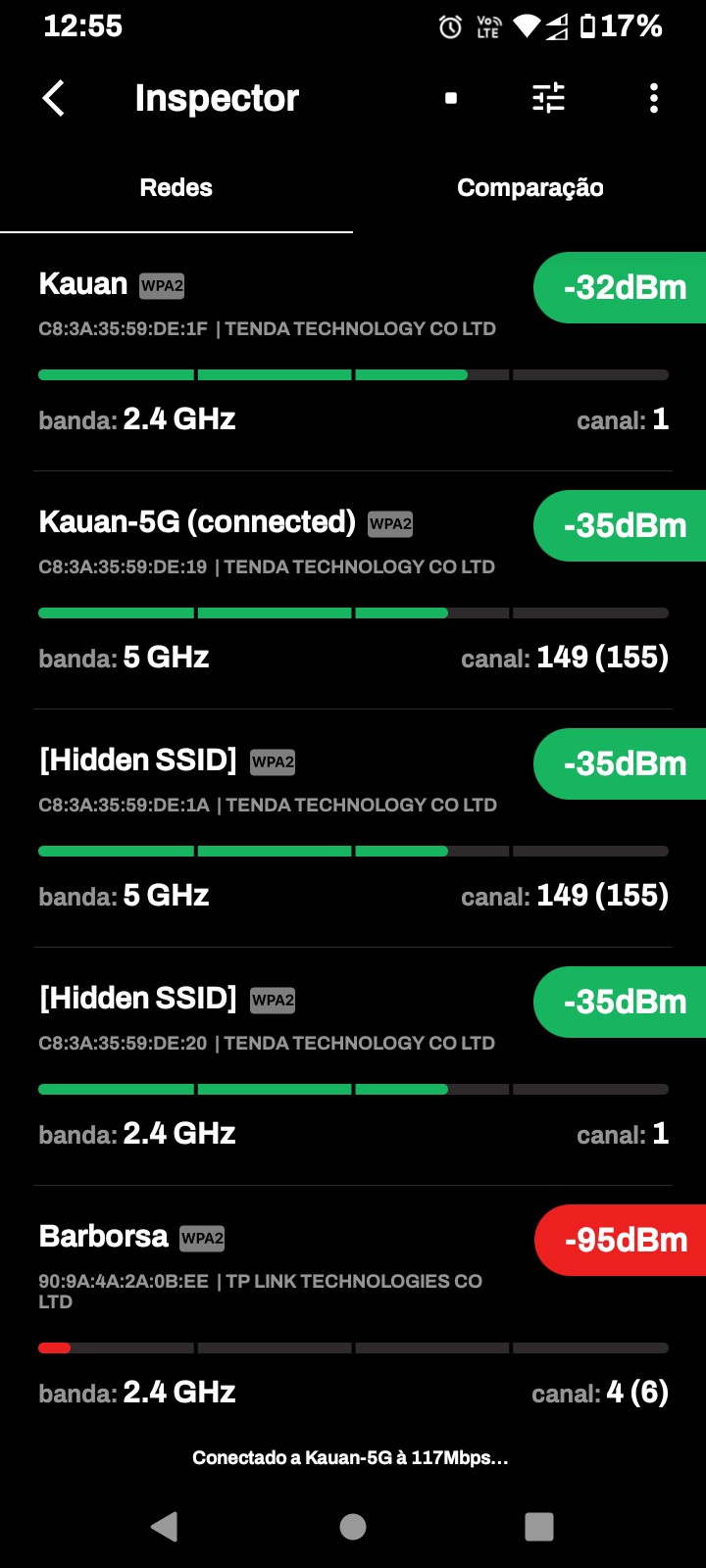Open the overflow menu
The image size is (706, 1568).
[654, 98]
